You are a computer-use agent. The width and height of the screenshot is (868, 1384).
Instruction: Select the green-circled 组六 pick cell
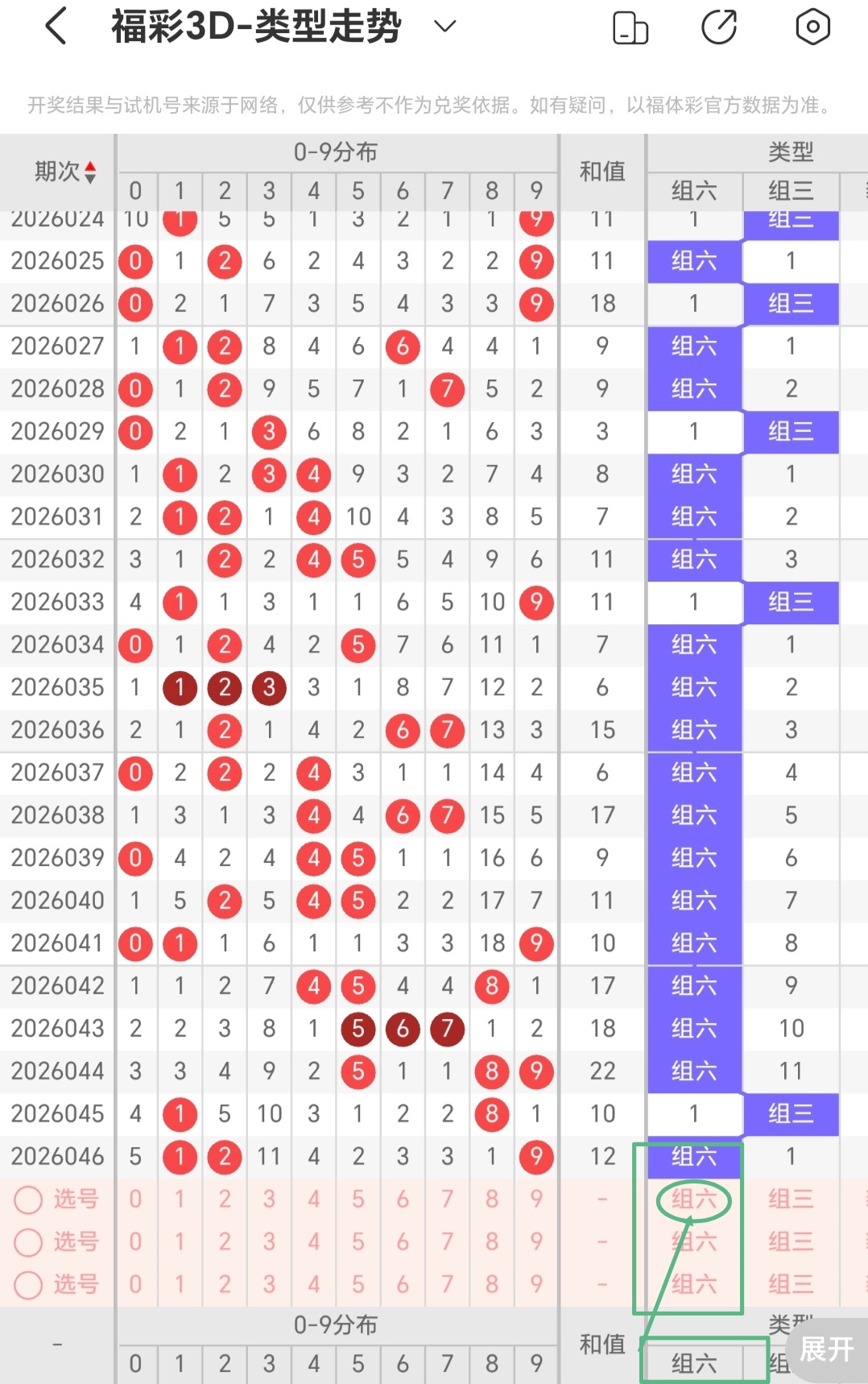(x=693, y=1200)
